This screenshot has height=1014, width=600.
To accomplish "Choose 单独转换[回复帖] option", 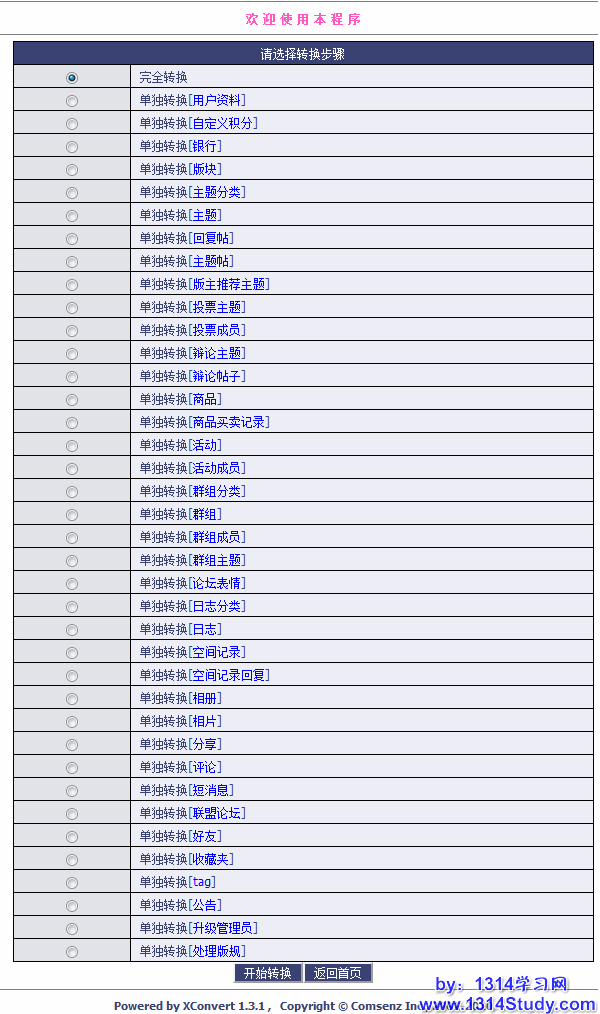I will point(72,238).
